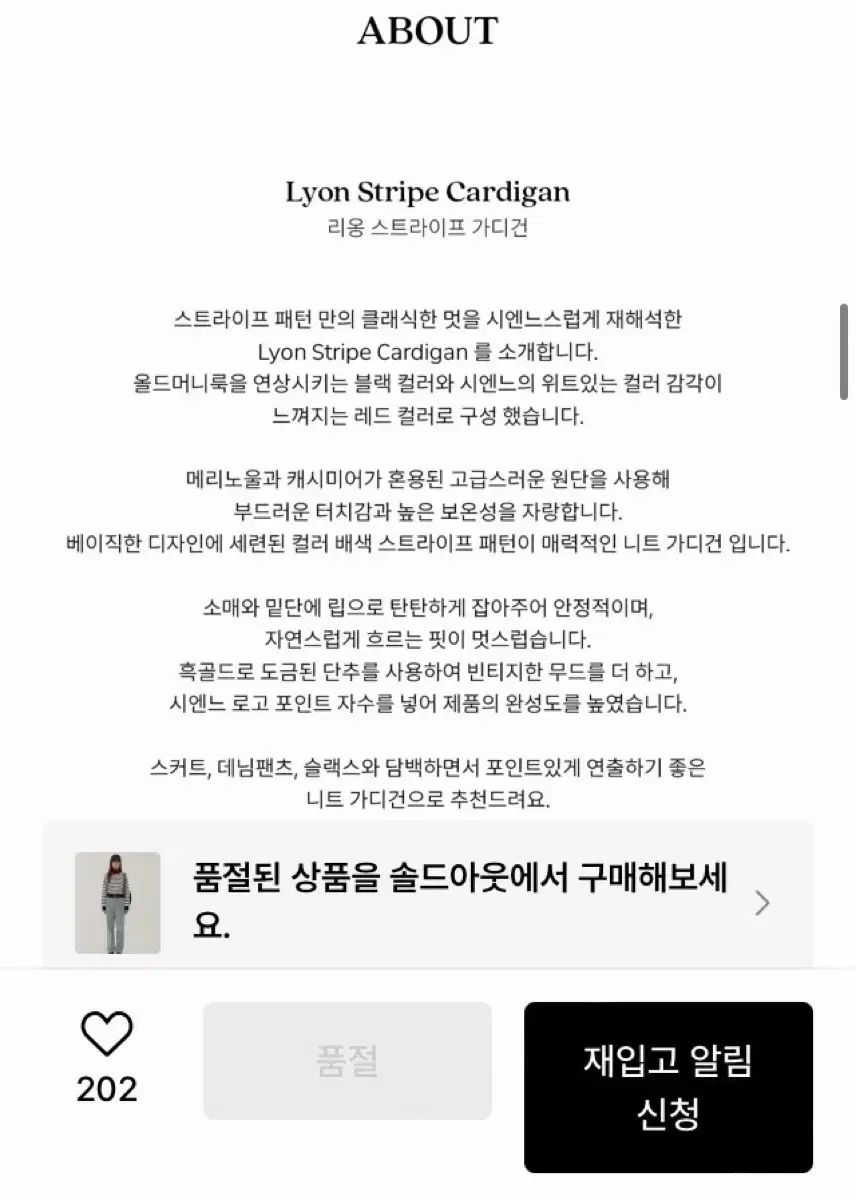
Task: Like this cardigan with the heart icon
Action: 106,1034
